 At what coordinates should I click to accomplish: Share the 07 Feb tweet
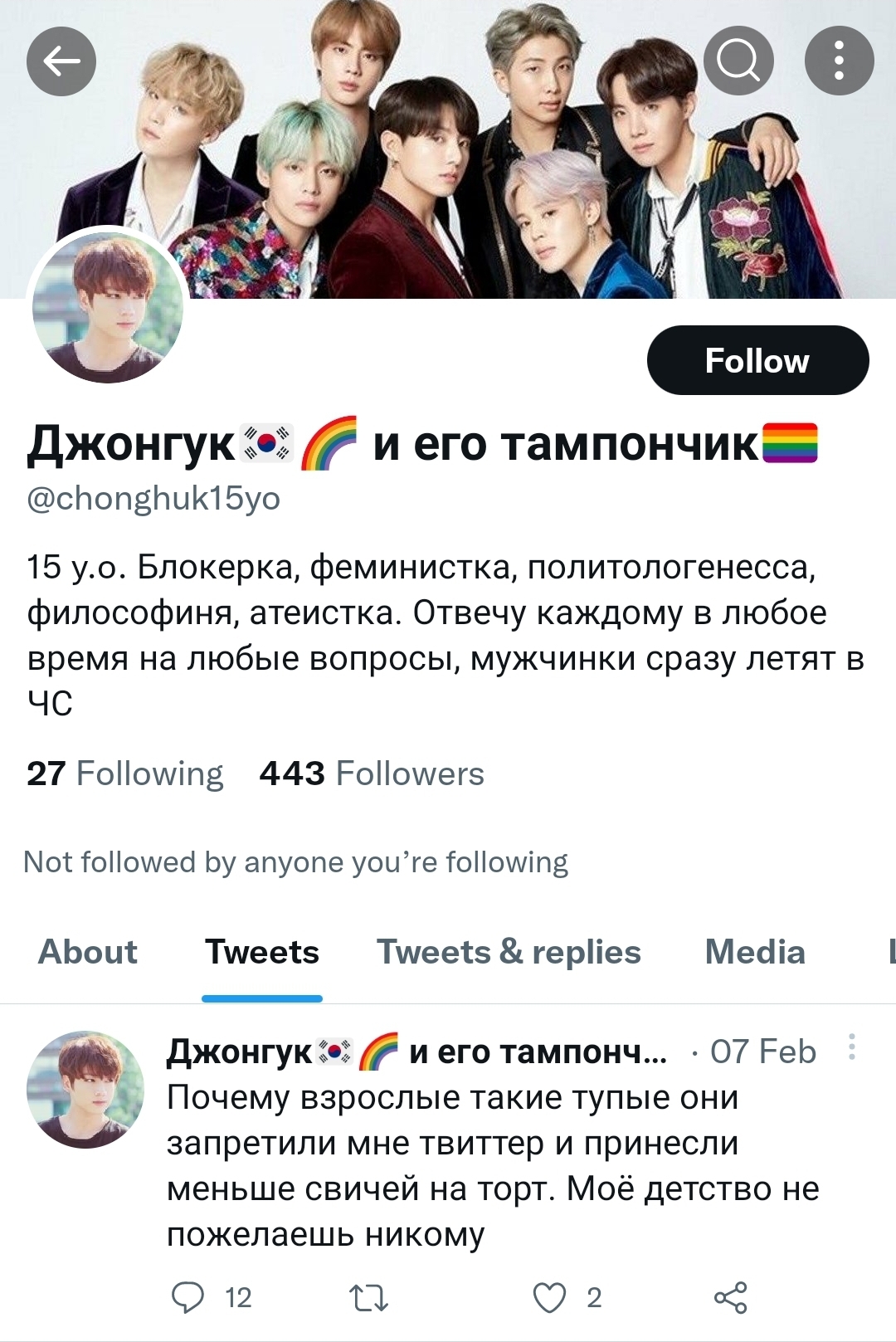pos(730,1297)
